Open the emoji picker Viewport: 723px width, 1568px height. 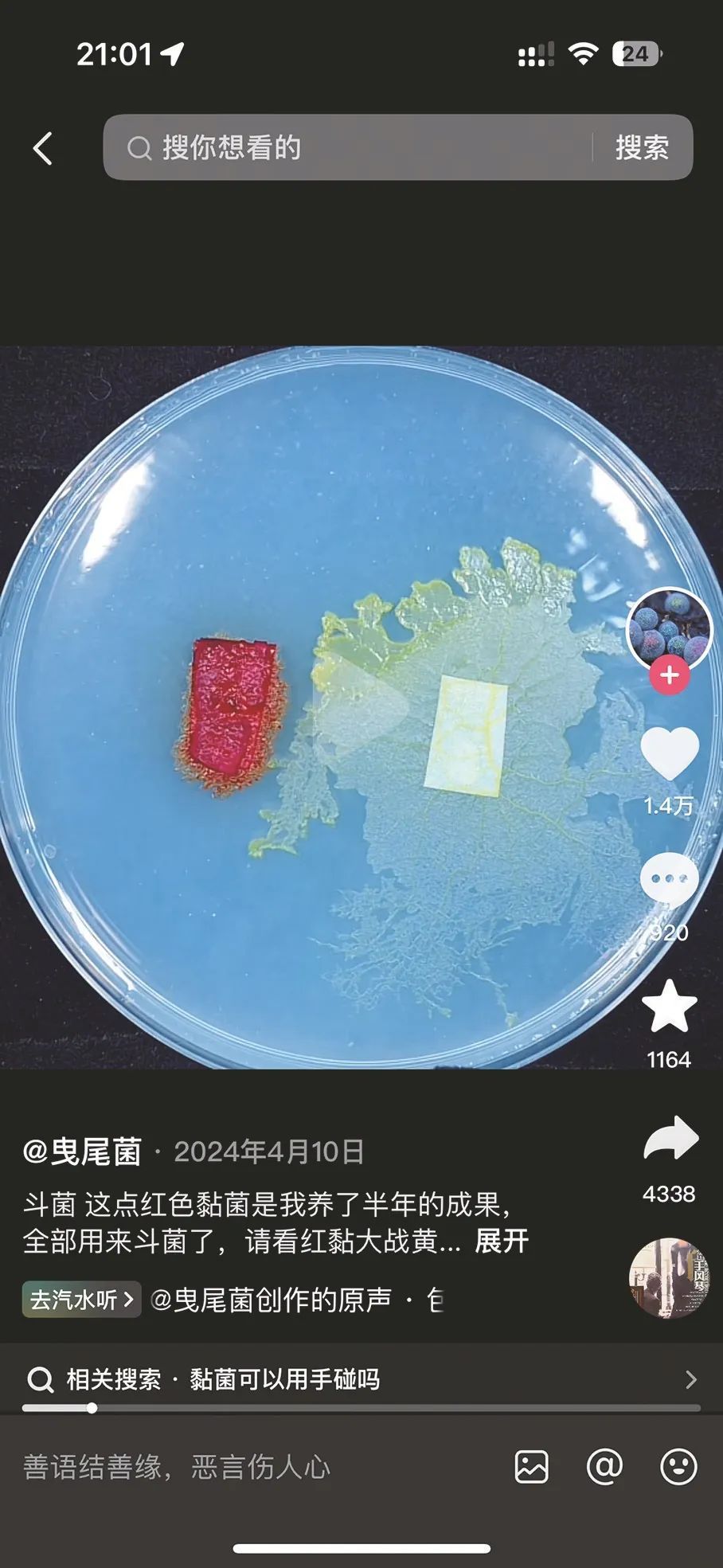[678, 1467]
